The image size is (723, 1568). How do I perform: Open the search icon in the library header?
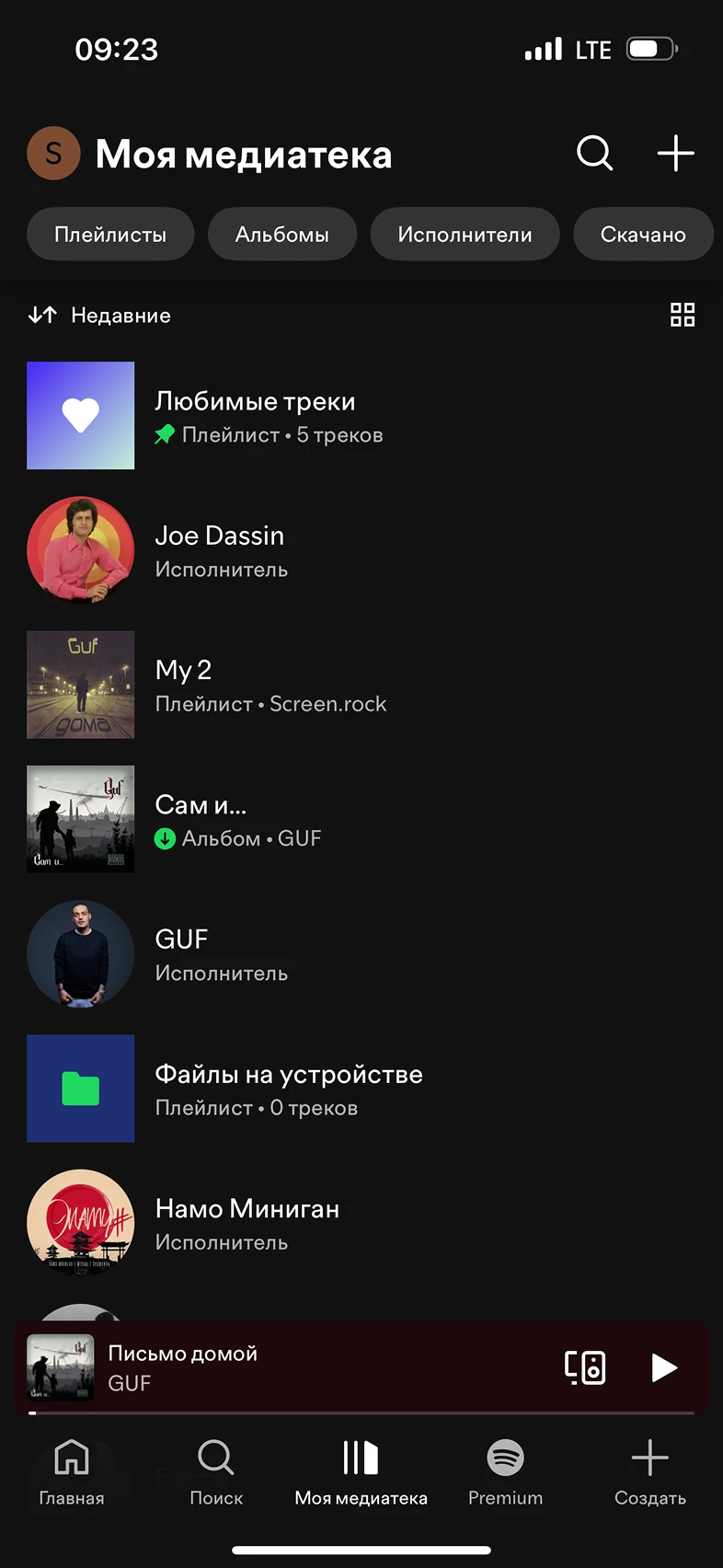[x=594, y=153]
